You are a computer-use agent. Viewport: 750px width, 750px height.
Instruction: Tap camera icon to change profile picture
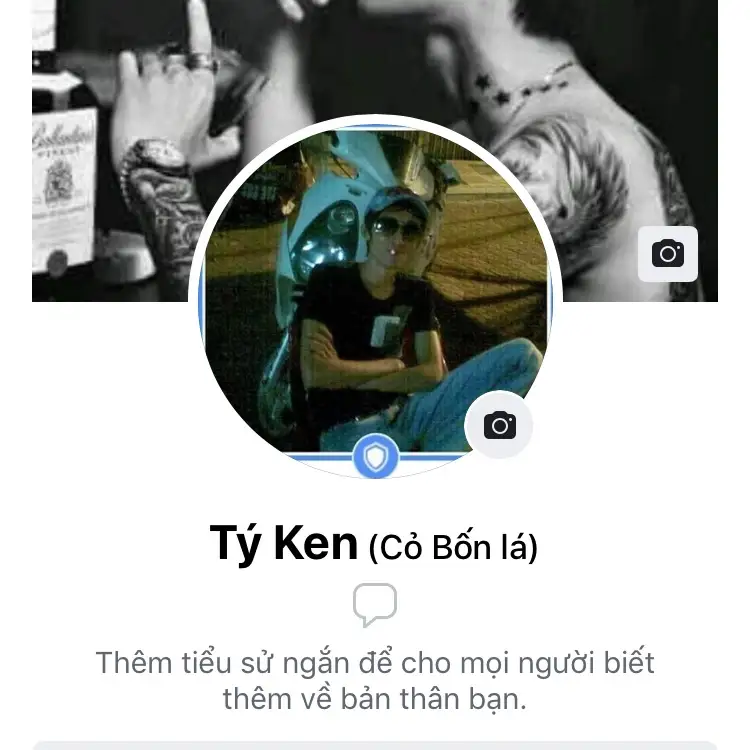click(x=499, y=426)
